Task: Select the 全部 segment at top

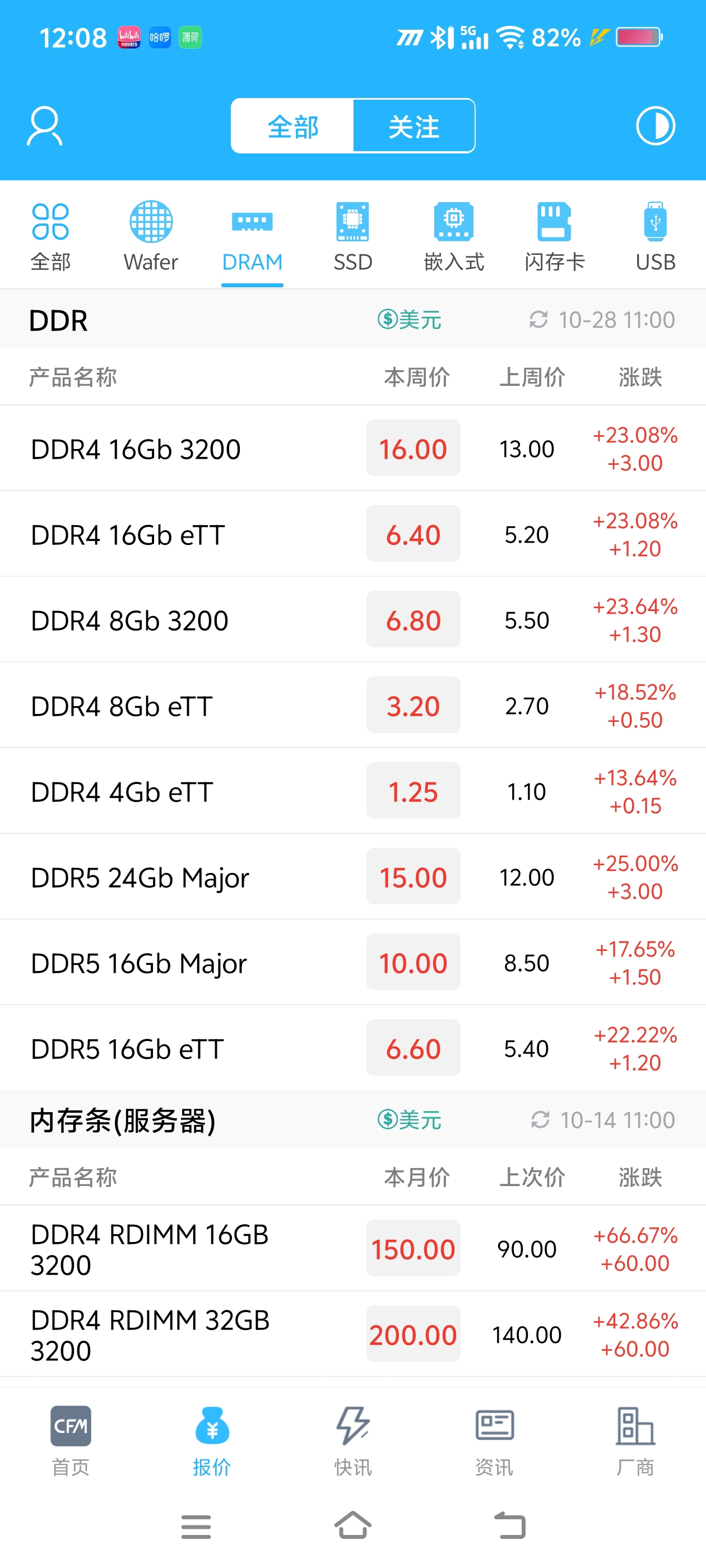Action: [292, 126]
